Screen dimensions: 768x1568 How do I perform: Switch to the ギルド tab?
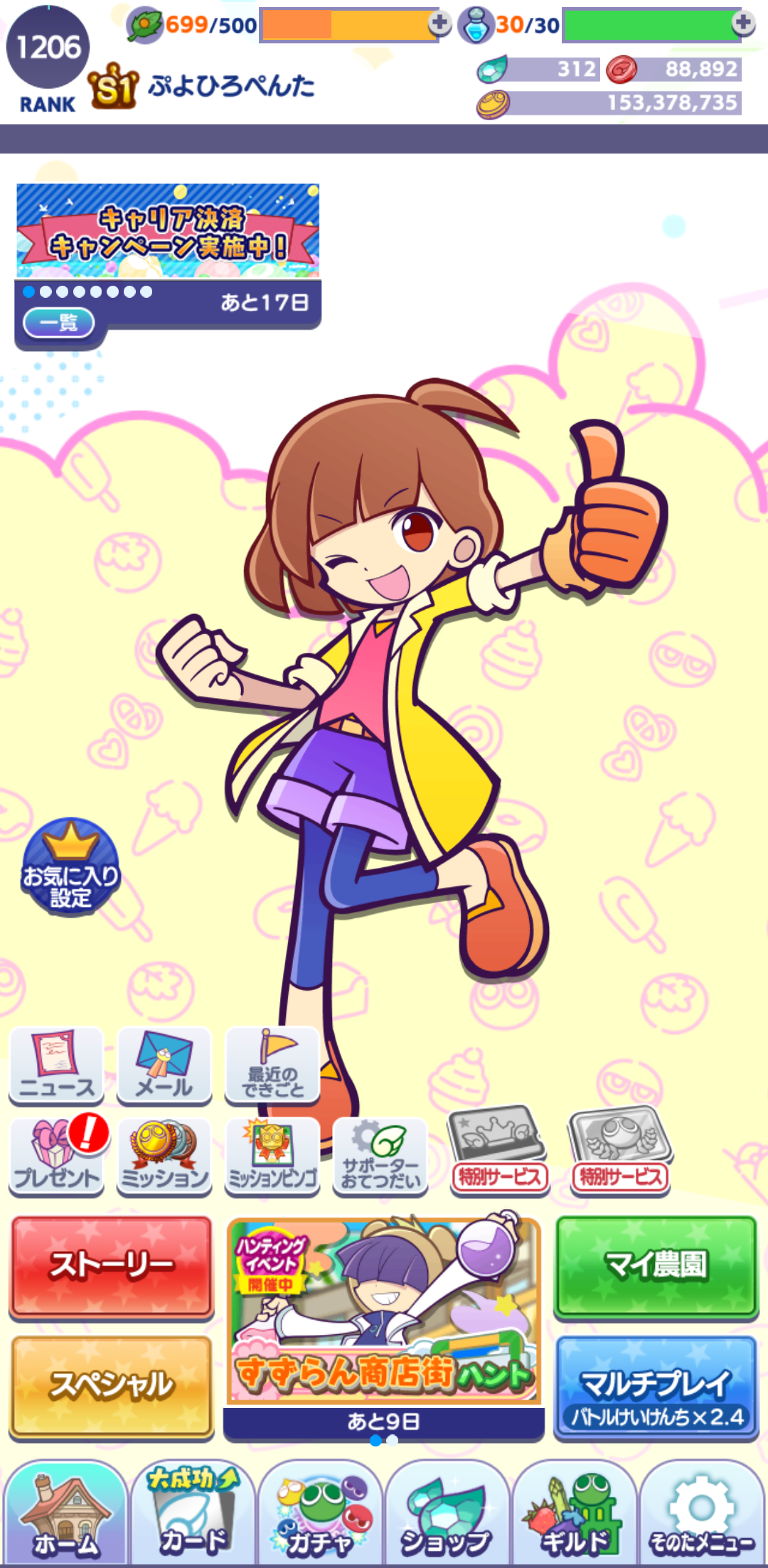click(575, 1511)
